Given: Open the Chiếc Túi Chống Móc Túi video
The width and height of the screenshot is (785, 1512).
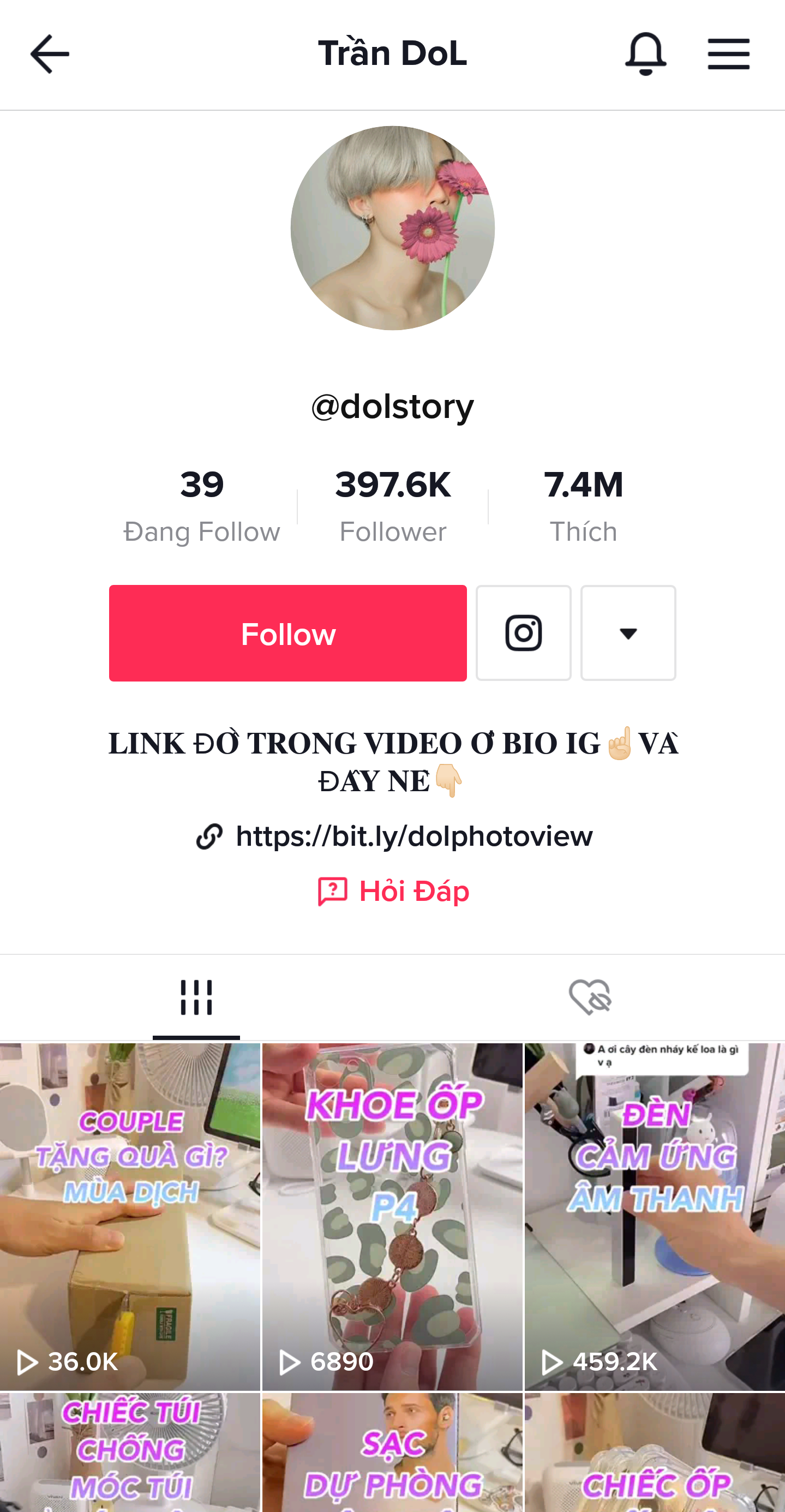Looking at the screenshot, I should click(130, 1452).
